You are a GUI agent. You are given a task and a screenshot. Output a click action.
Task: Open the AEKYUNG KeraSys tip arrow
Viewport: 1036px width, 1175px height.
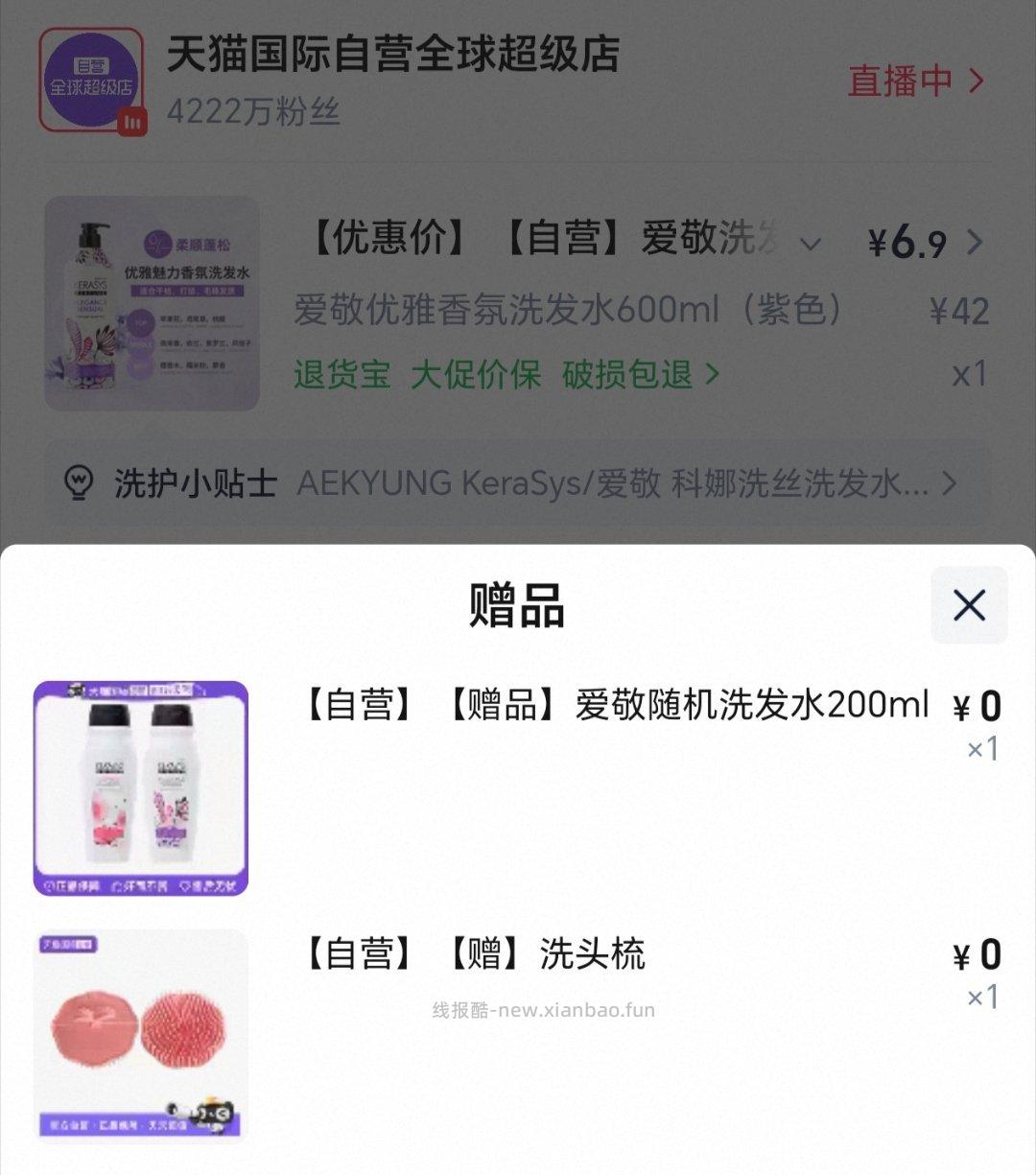pyautogui.click(x=952, y=484)
